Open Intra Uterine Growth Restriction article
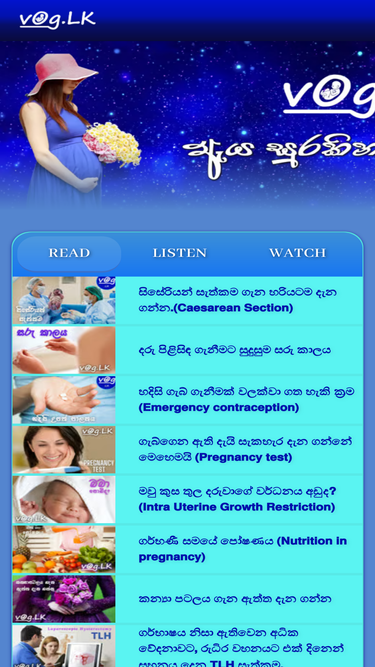This screenshot has width=375, height=667. point(188,499)
